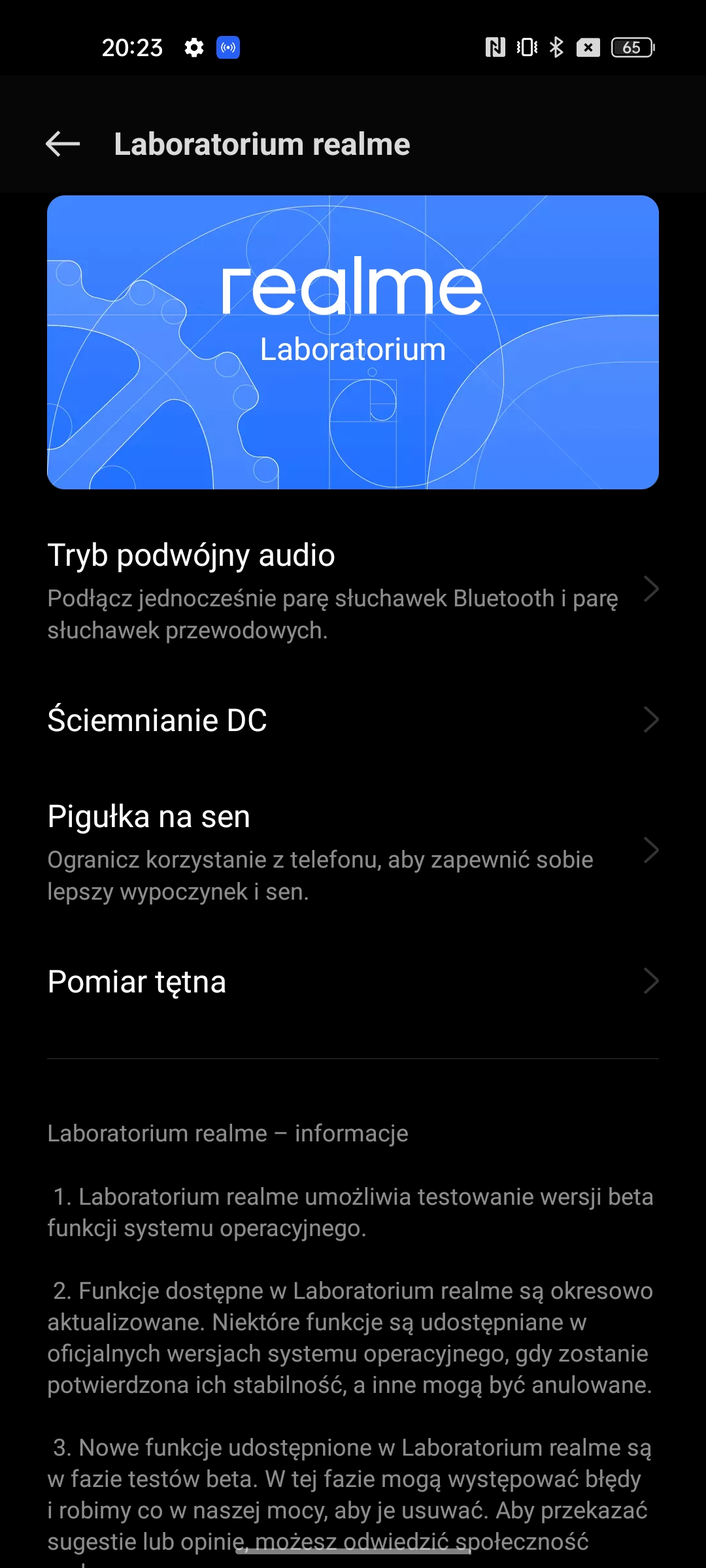Click the chevron next to Pomiar tętna
The height and width of the screenshot is (1568, 706).
point(650,981)
